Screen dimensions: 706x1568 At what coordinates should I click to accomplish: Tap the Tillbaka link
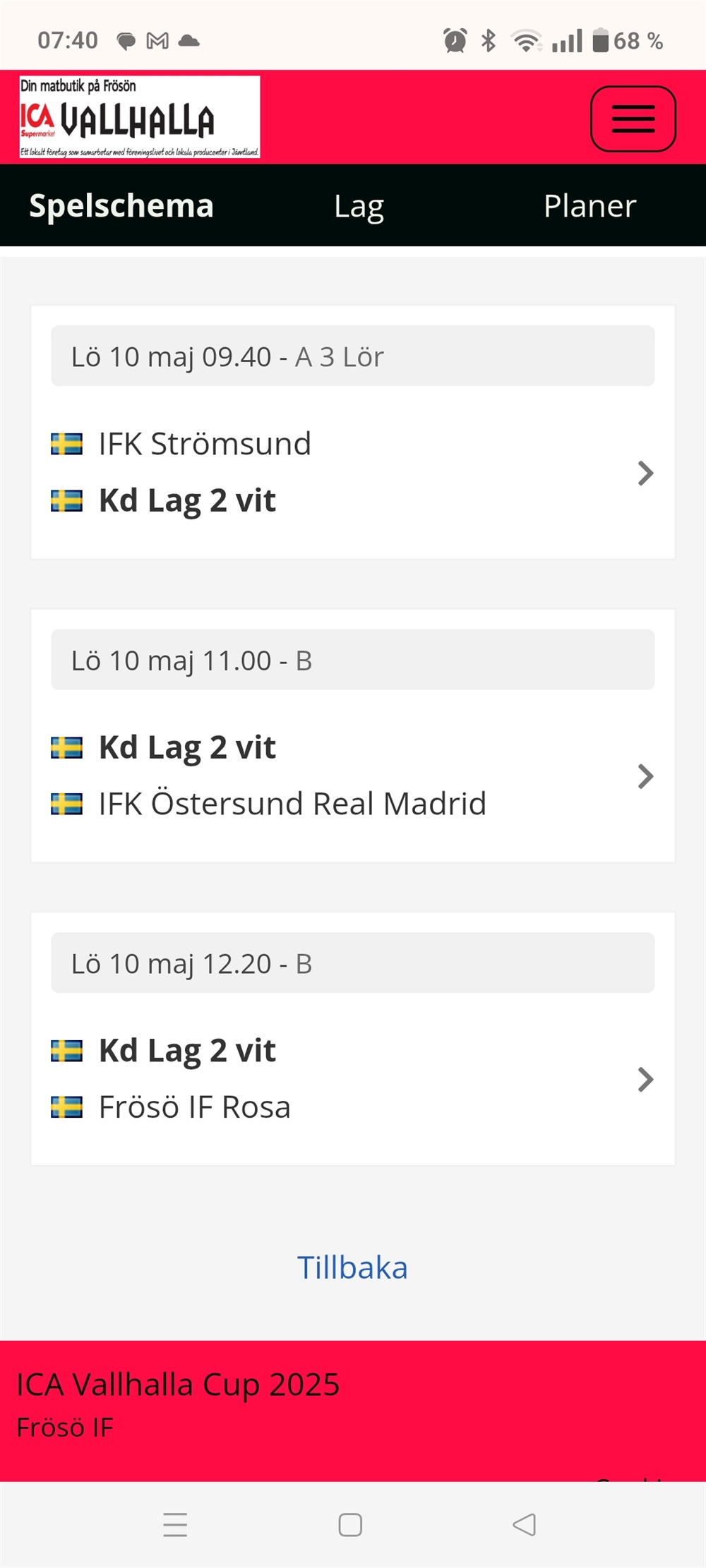(352, 1267)
